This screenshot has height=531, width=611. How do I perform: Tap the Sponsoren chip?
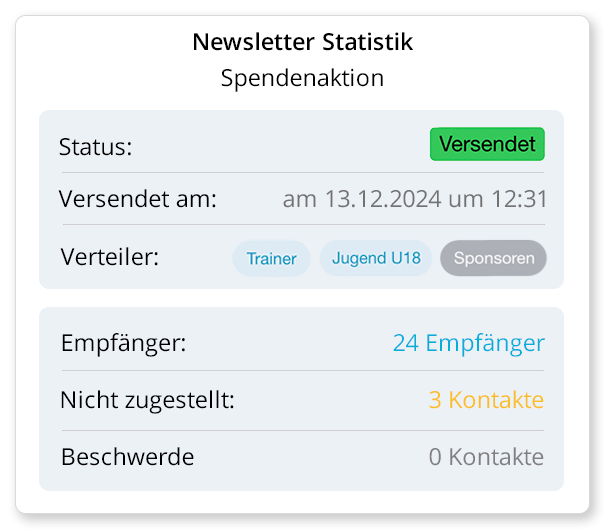tap(494, 258)
